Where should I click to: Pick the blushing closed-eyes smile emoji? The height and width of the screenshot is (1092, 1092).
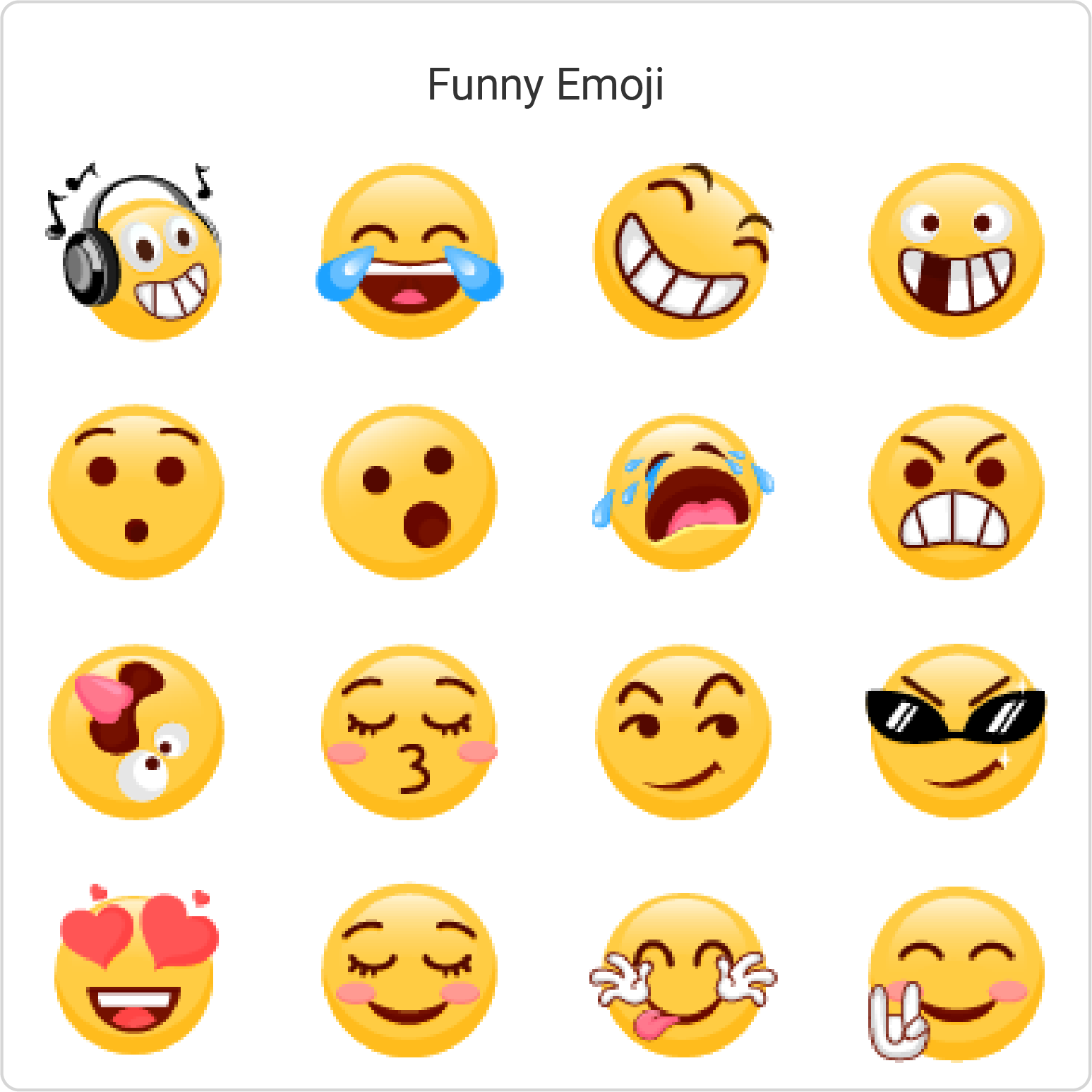(409, 972)
